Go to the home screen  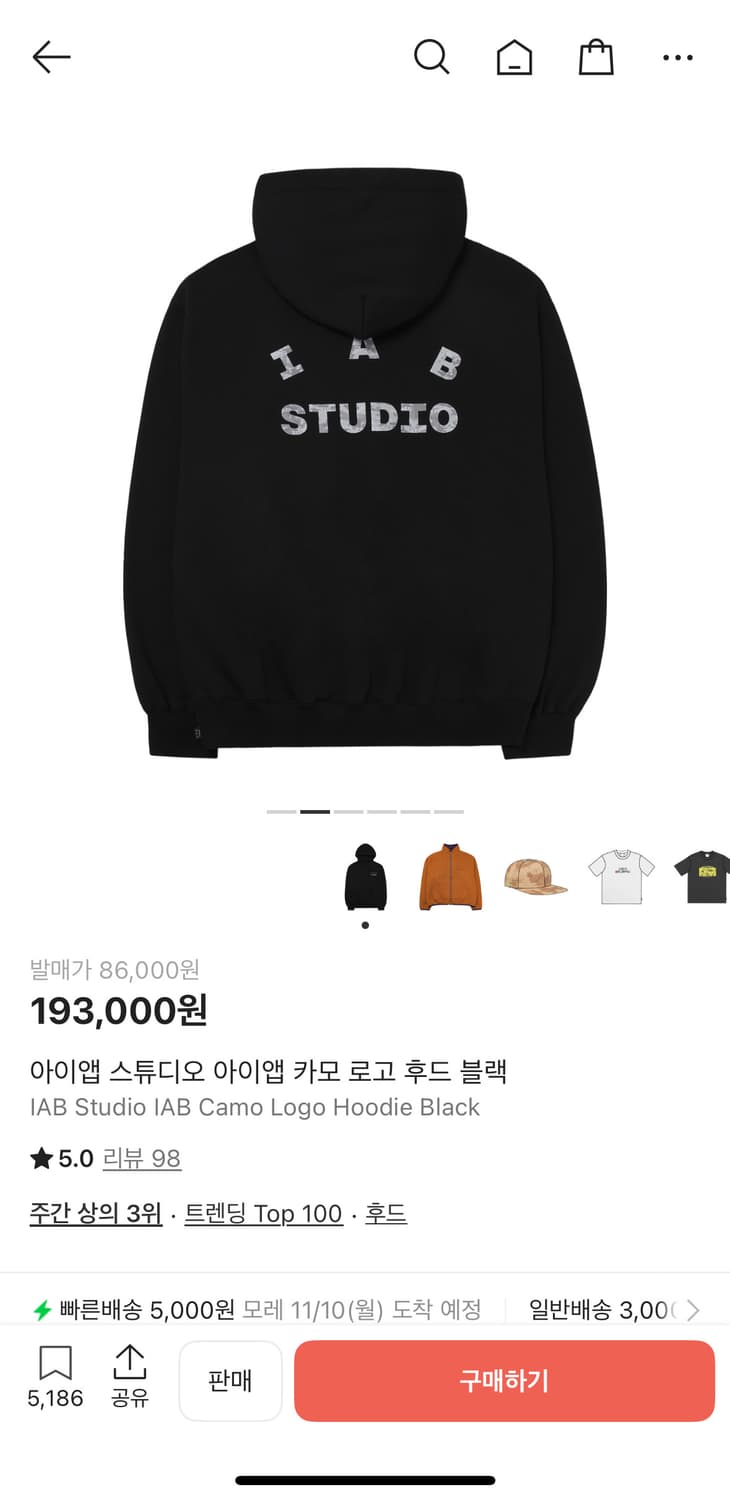(x=514, y=57)
